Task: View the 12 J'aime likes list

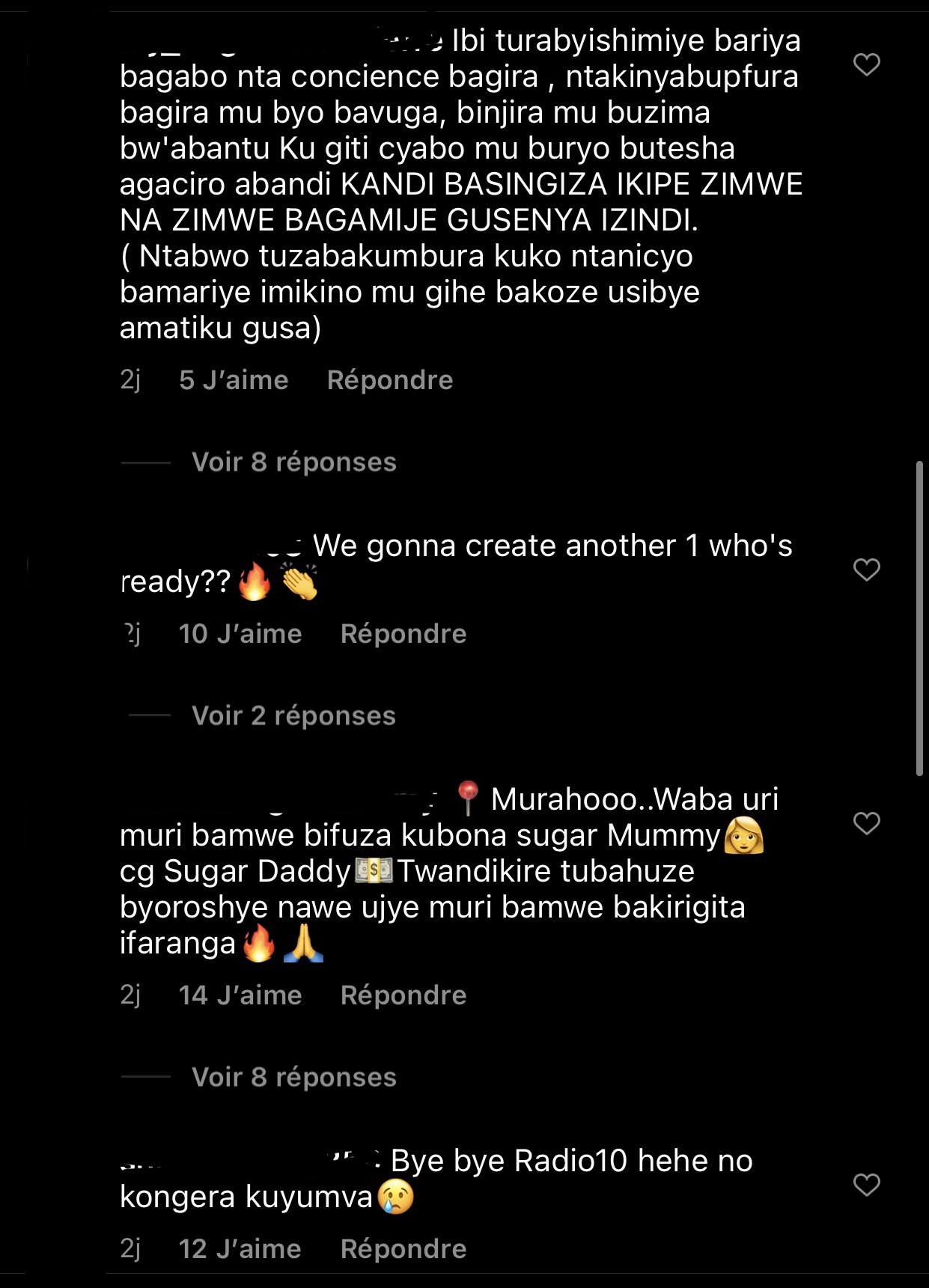Action: click(240, 1249)
